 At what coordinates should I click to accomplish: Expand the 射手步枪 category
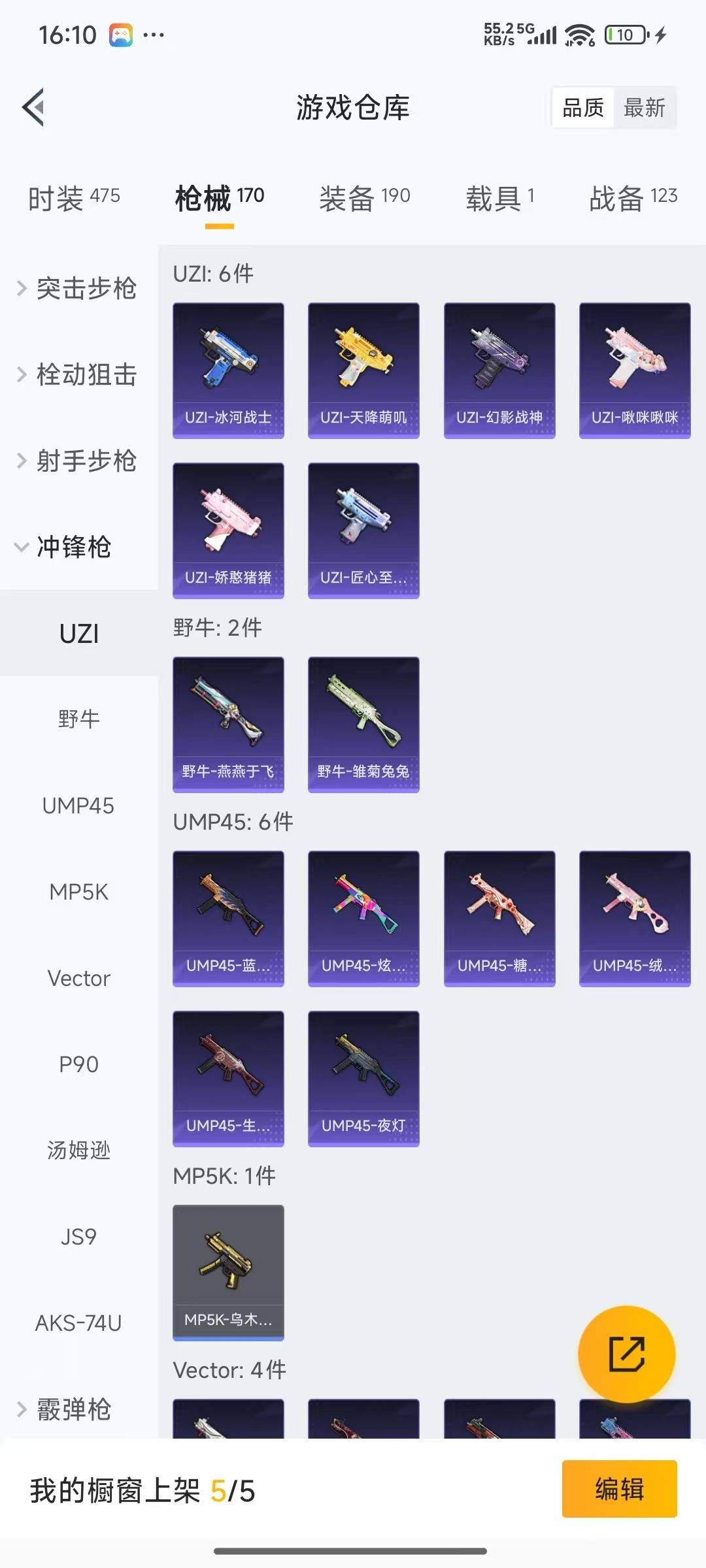[78, 461]
